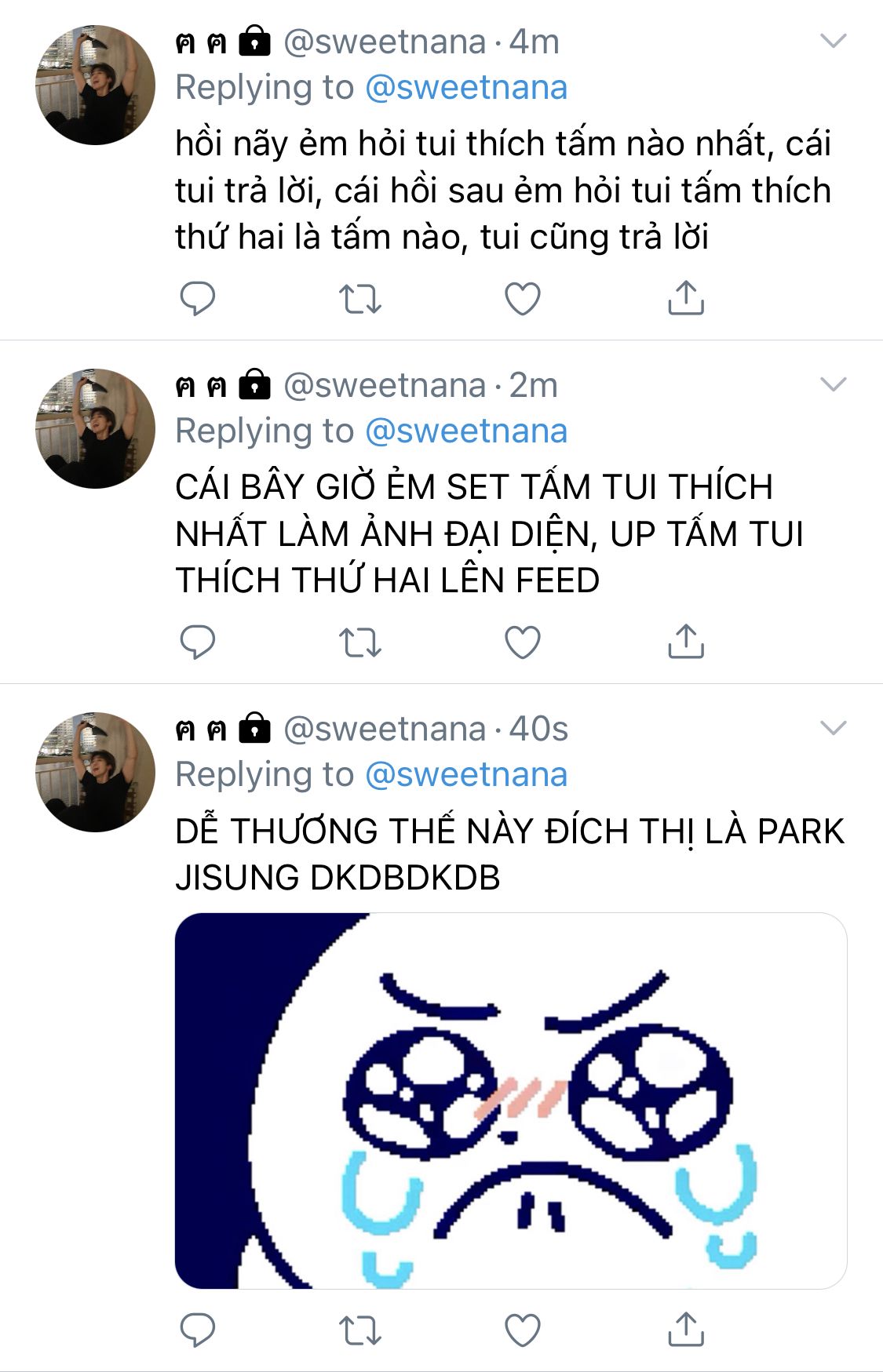Open dropdown chevron on the 40s tweet
883x1372 pixels.
(833, 728)
